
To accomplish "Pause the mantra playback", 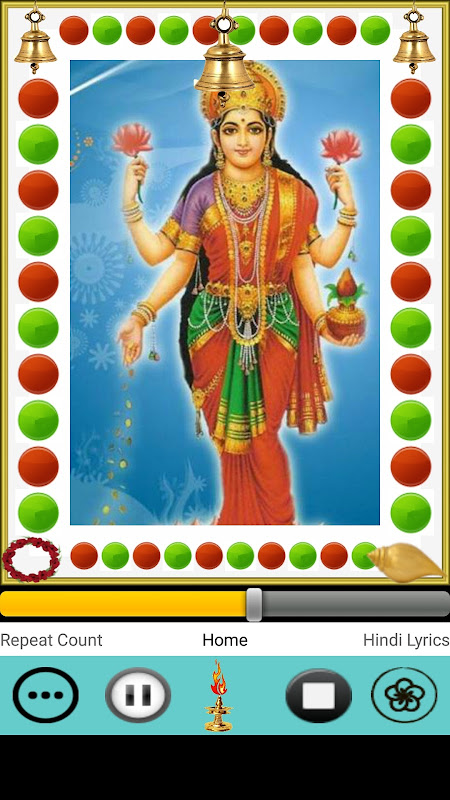I will point(138,695).
